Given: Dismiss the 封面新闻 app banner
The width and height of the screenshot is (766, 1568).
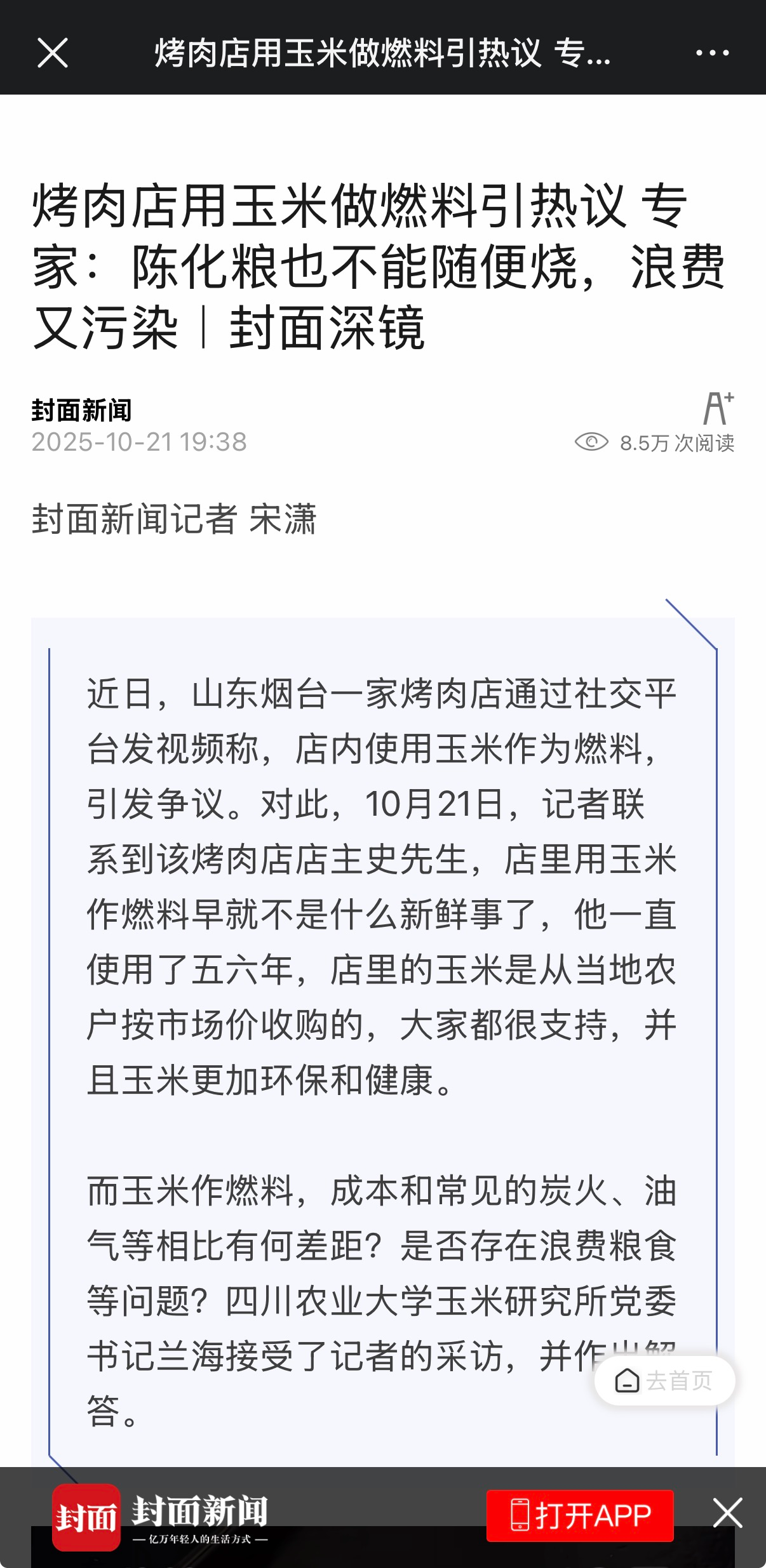Looking at the screenshot, I should [x=727, y=1513].
